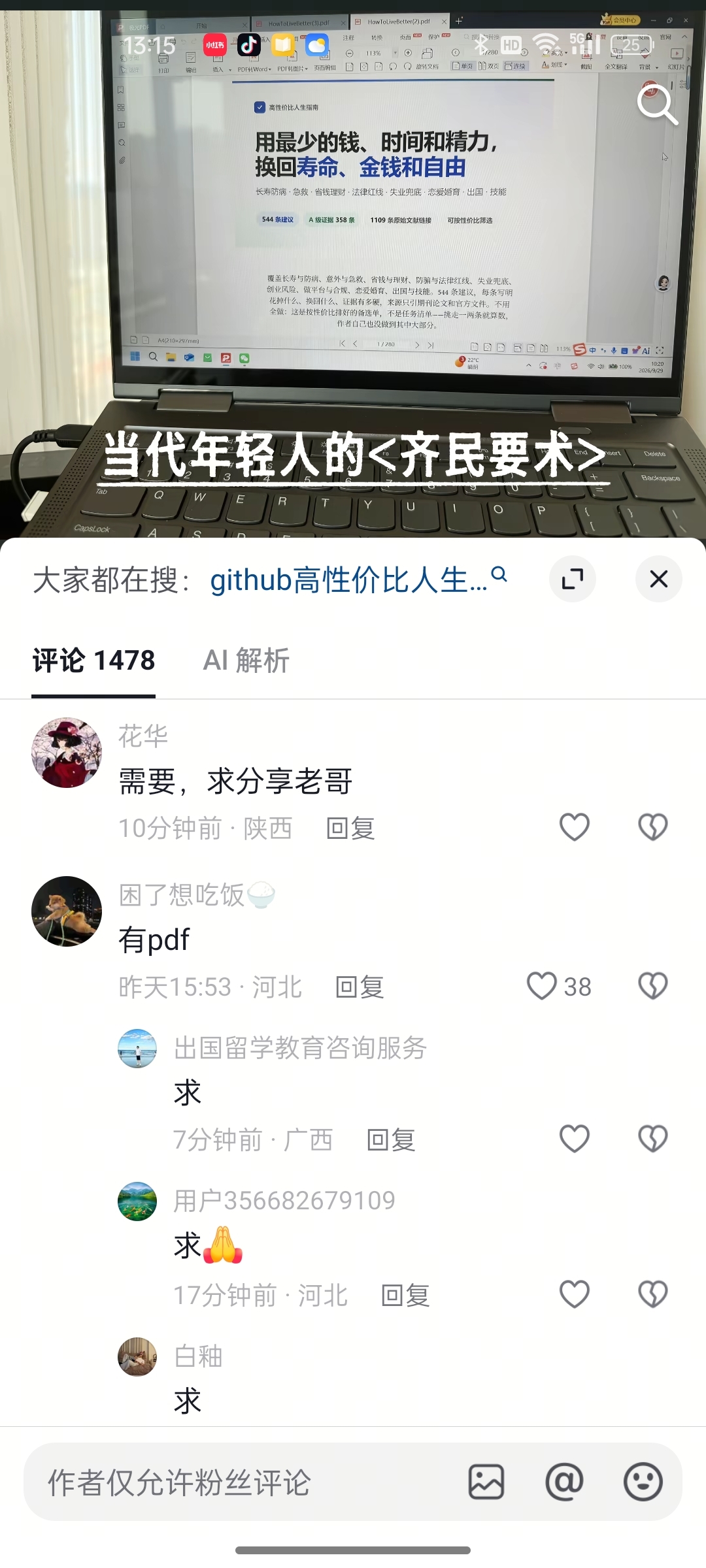Open the search magnifier on the video

tap(657, 104)
